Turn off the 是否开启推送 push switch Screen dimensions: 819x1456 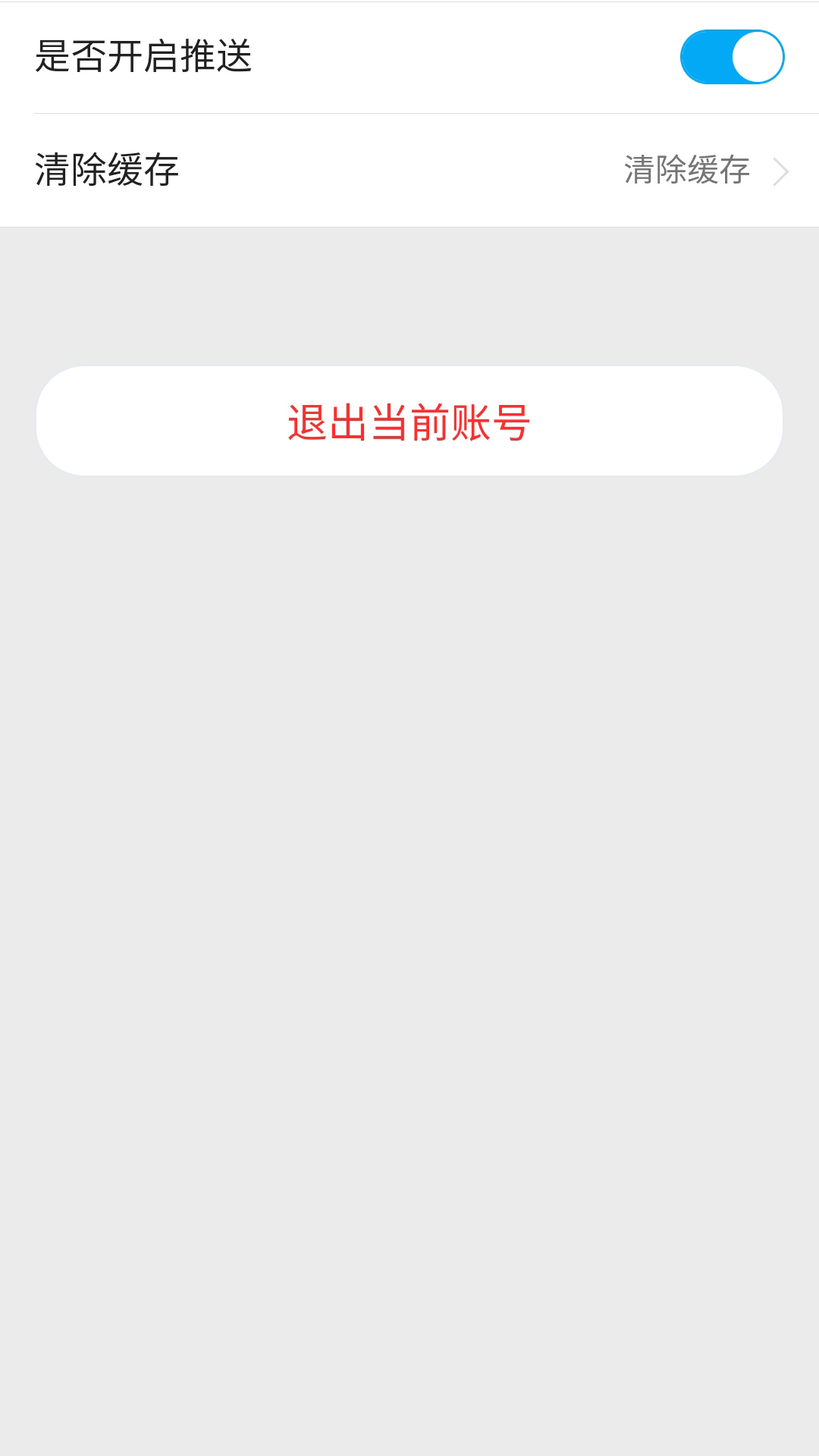[x=732, y=57]
